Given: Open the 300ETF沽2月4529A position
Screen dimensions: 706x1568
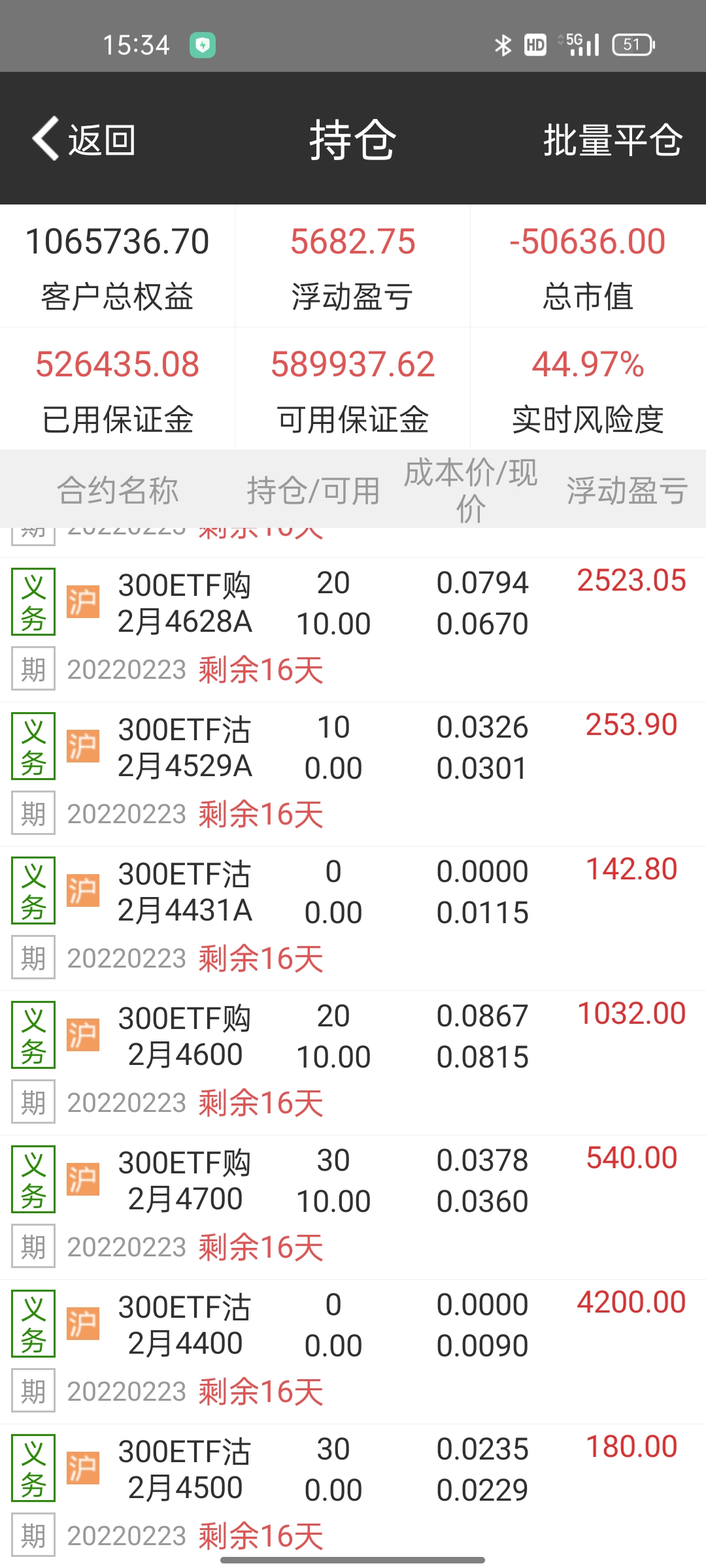Looking at the screenshot, I should [185, 747].
